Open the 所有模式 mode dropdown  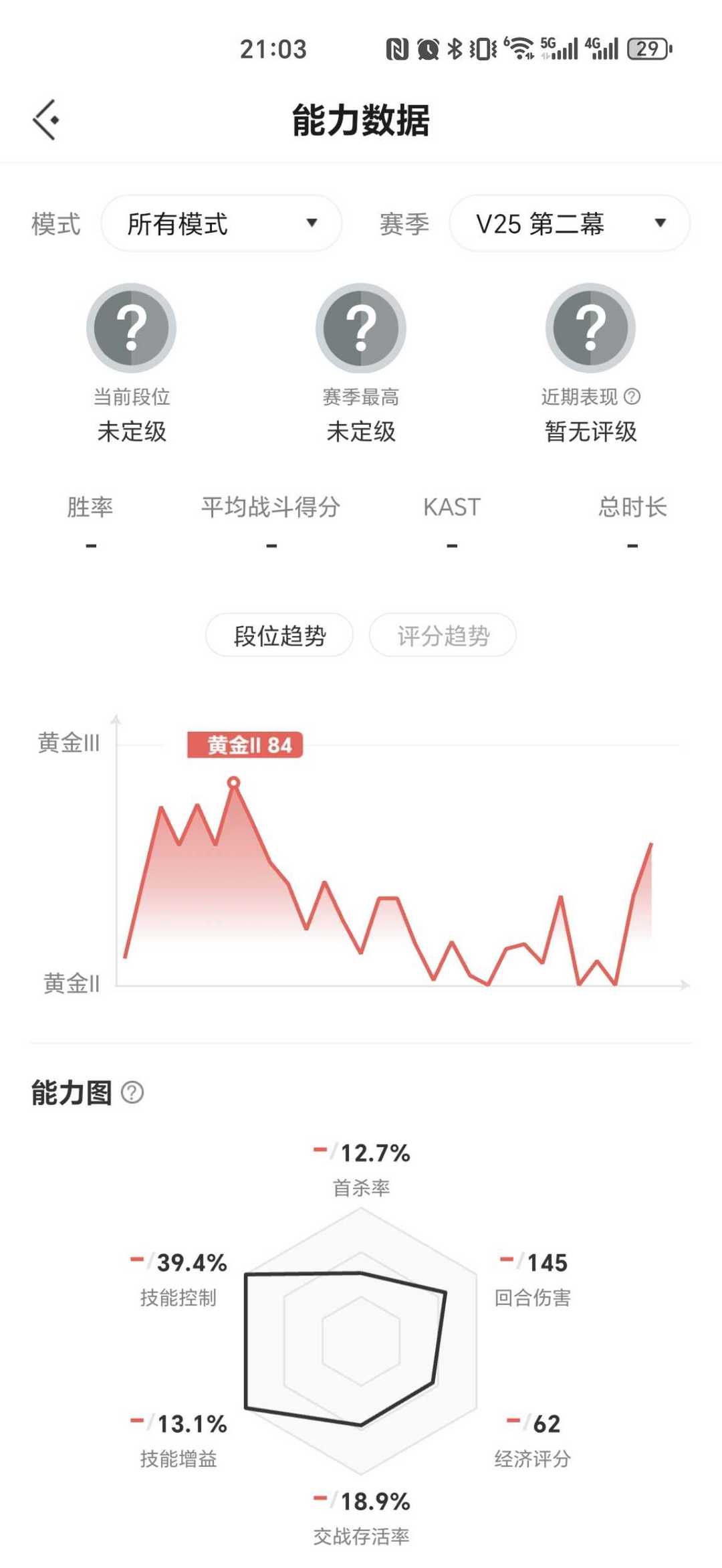[221, 223]
